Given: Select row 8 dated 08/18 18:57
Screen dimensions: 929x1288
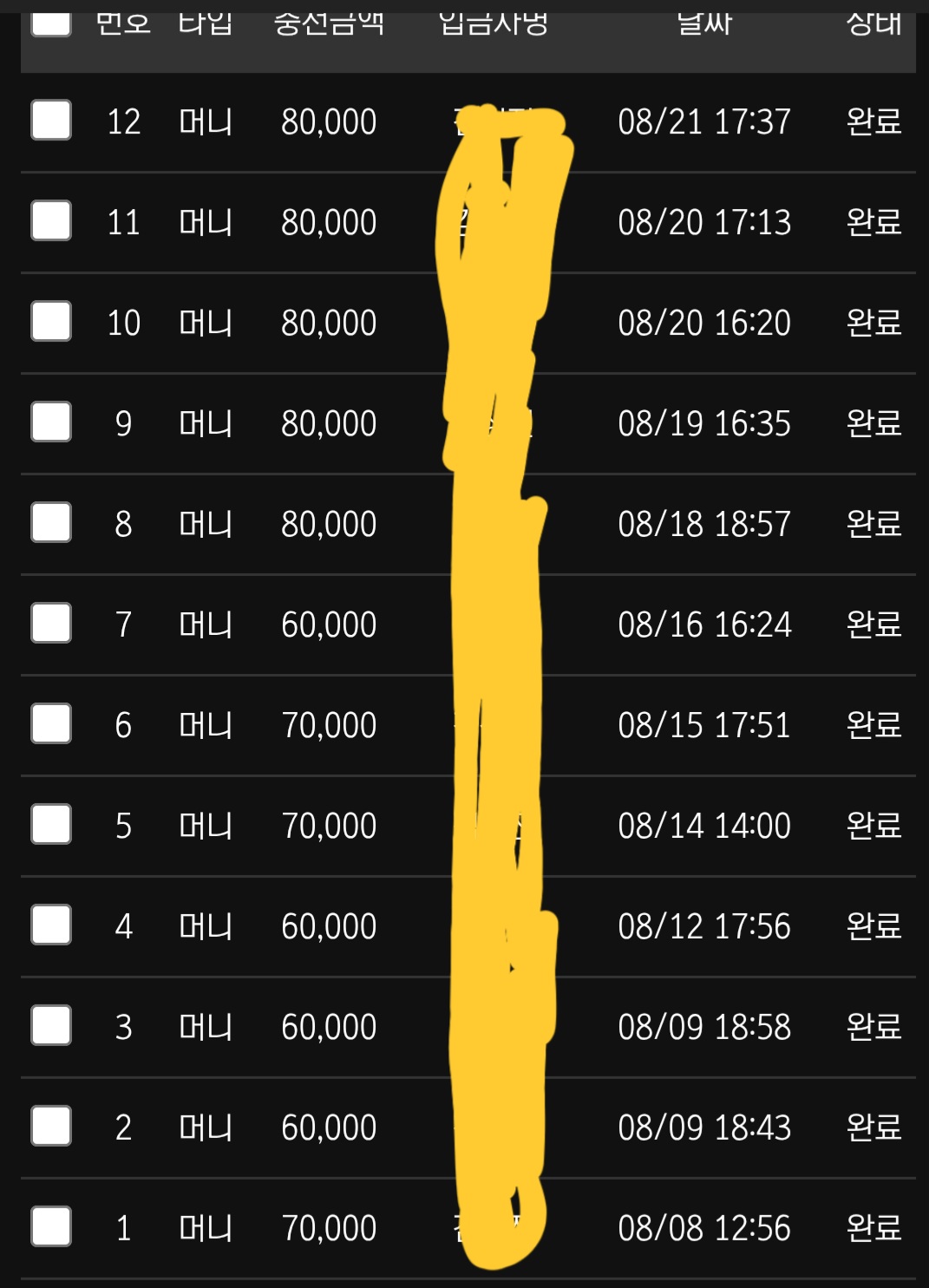Looking at the screenshot, I should (x=51, y=523).
